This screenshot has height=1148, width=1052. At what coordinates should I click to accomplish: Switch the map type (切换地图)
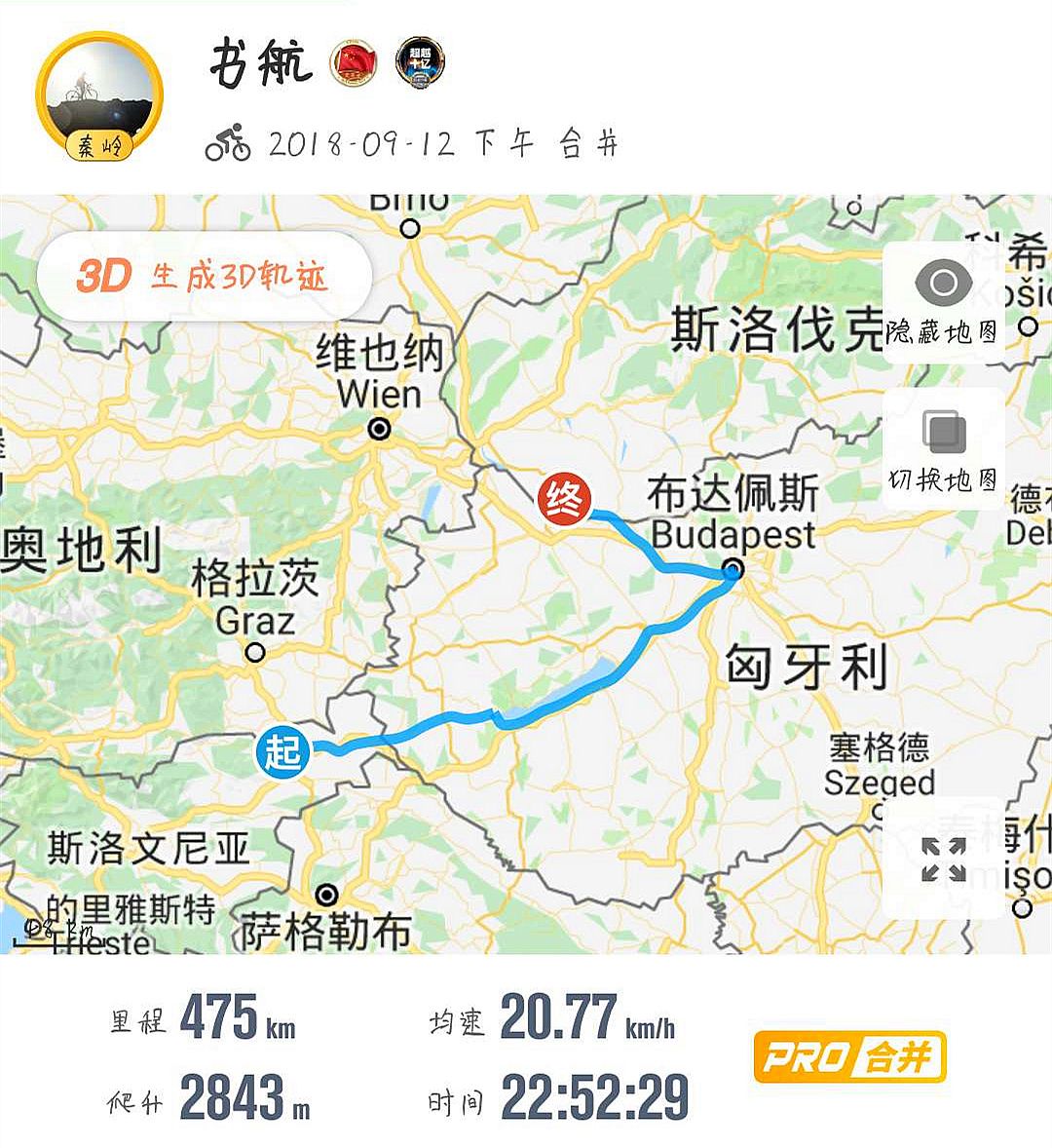(942, 449)
